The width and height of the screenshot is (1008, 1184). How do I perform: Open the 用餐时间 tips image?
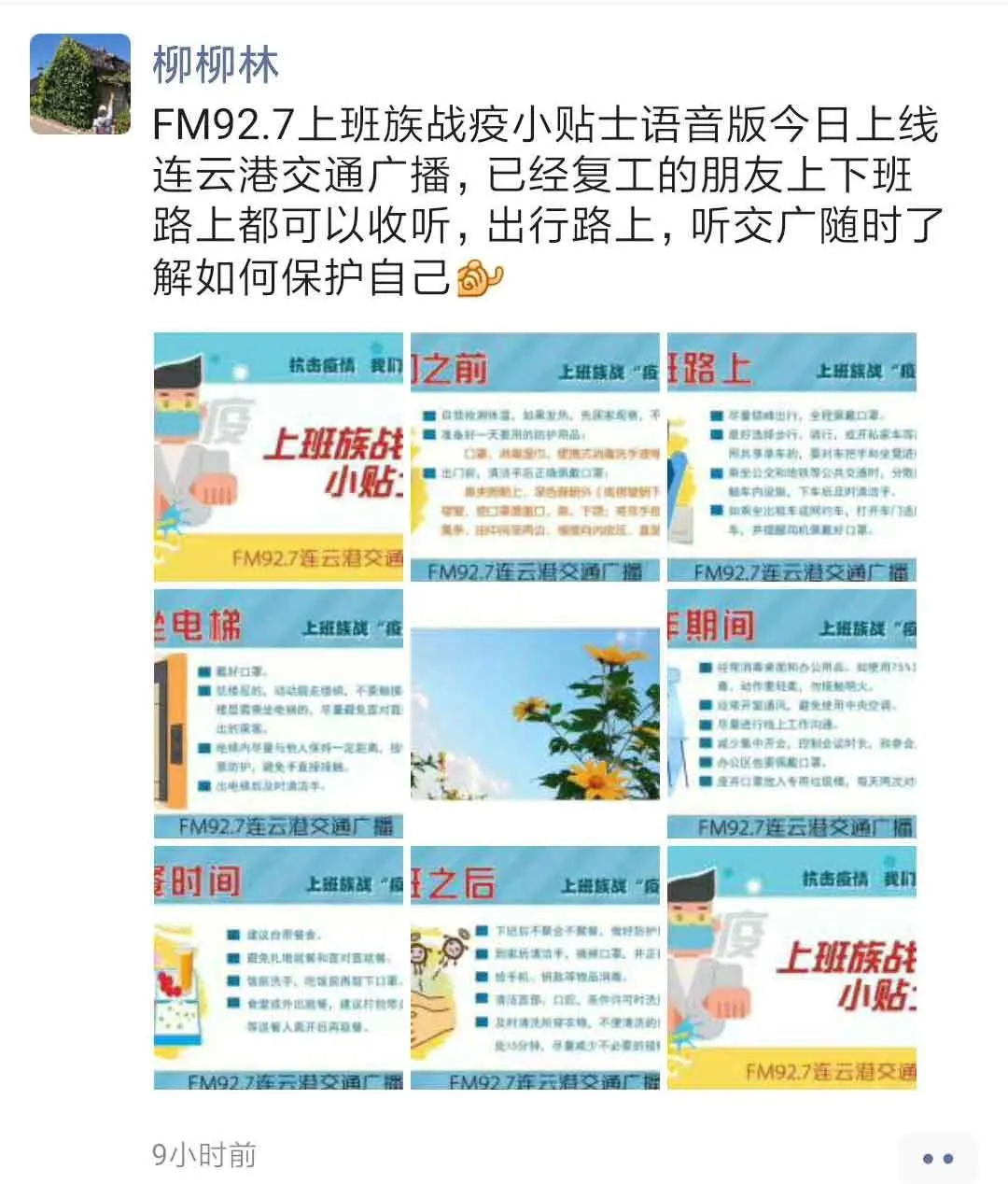point(278,967)
